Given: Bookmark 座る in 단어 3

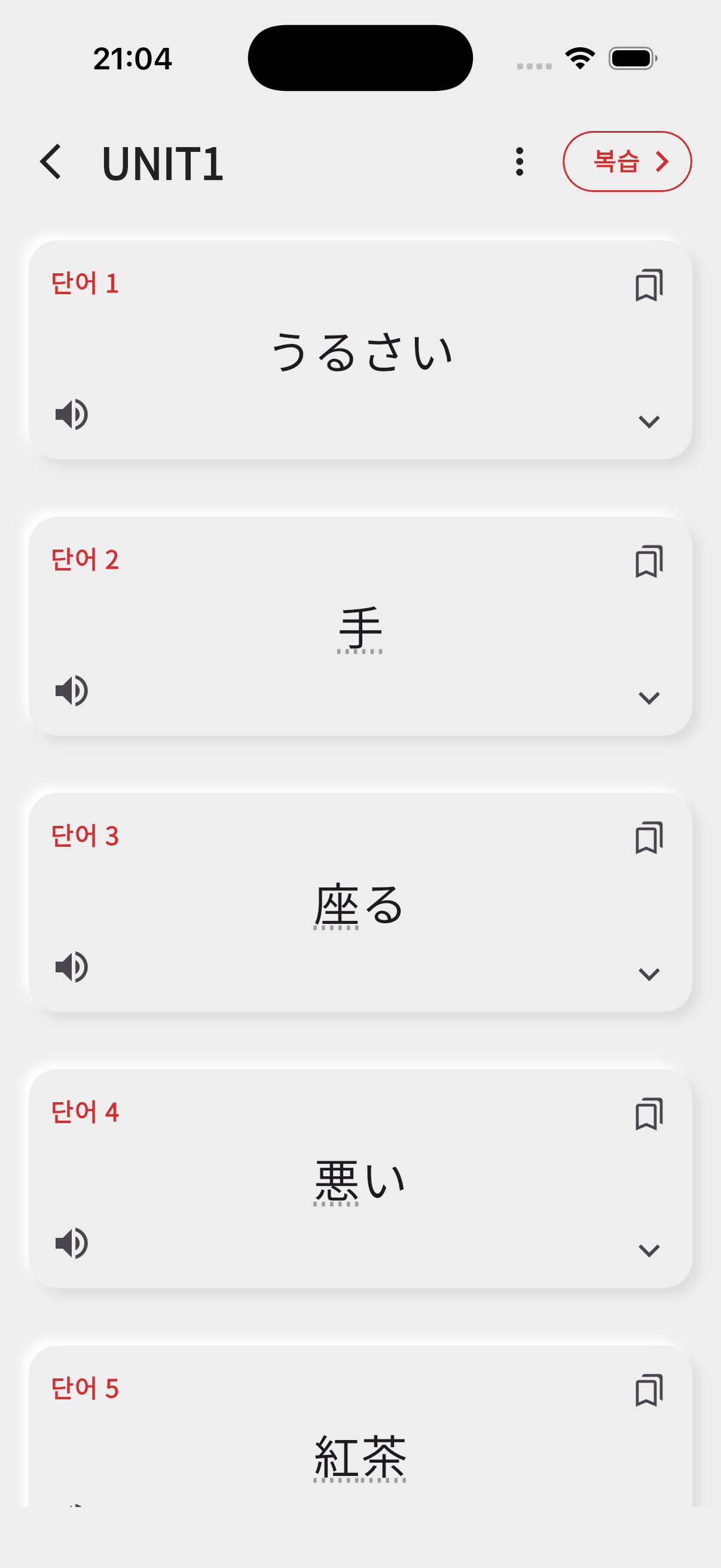Looking at the screenshot, I should pos(649,839).
